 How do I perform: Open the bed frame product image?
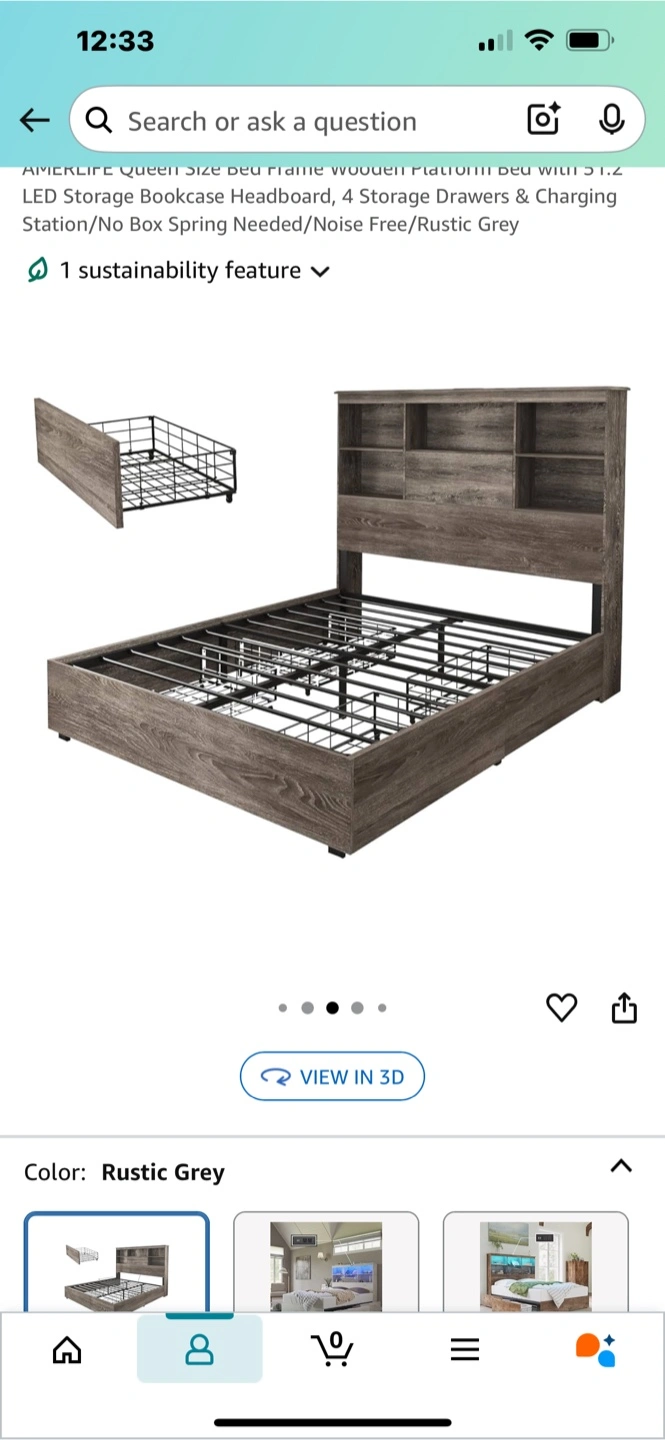point(332,620)
